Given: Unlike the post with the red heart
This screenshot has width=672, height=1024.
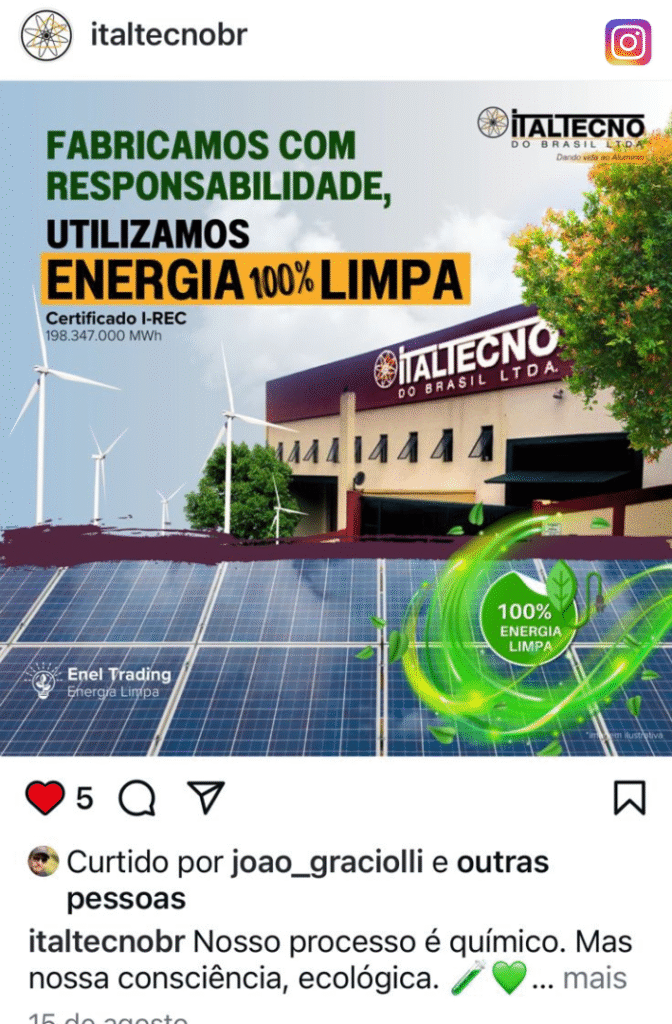Looking at the screenshot, I should [x=44, y=798].
